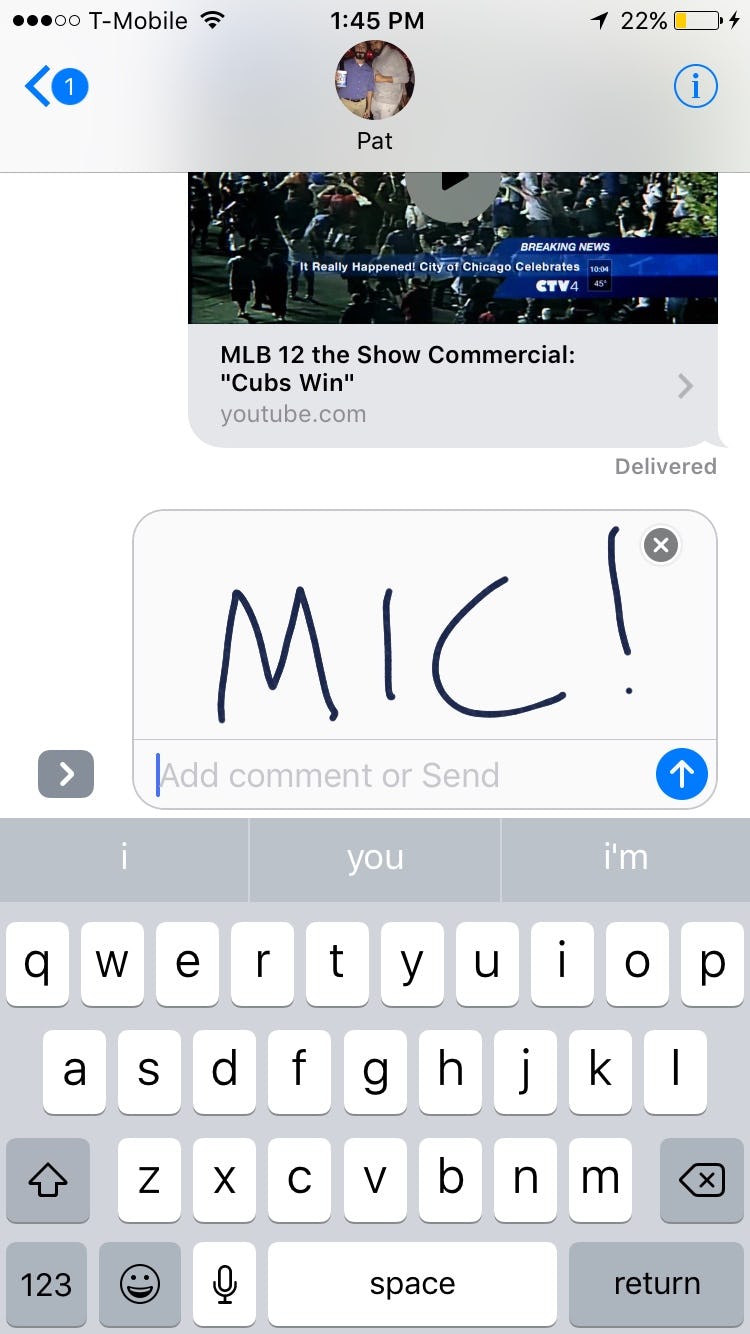The height and width of the screenshot is (1334, 750).
Task: Open the emoji keyboard
Action: [x=140, y=1284]
